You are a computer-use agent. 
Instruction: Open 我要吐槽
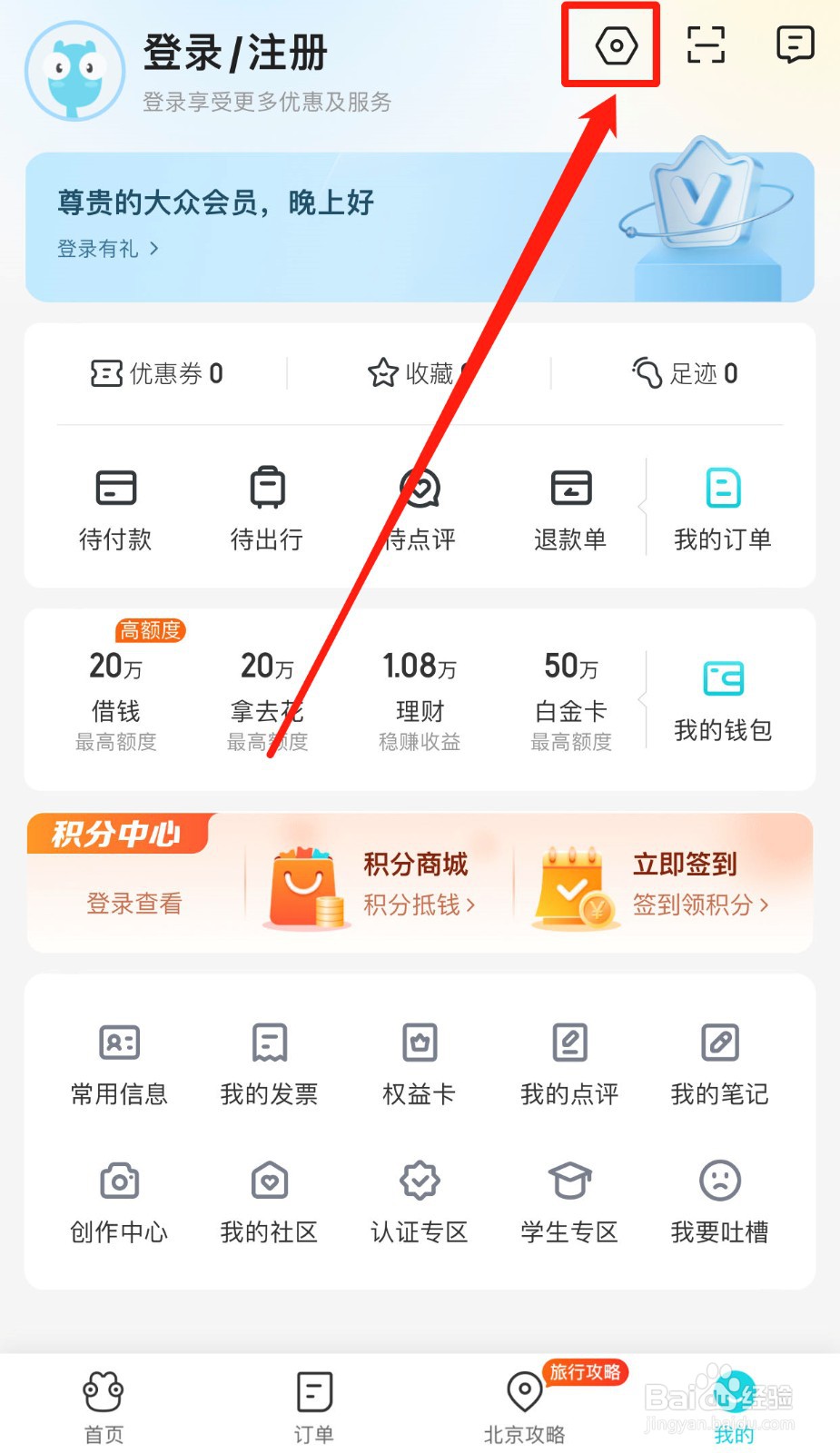(x=718, y=1201)
